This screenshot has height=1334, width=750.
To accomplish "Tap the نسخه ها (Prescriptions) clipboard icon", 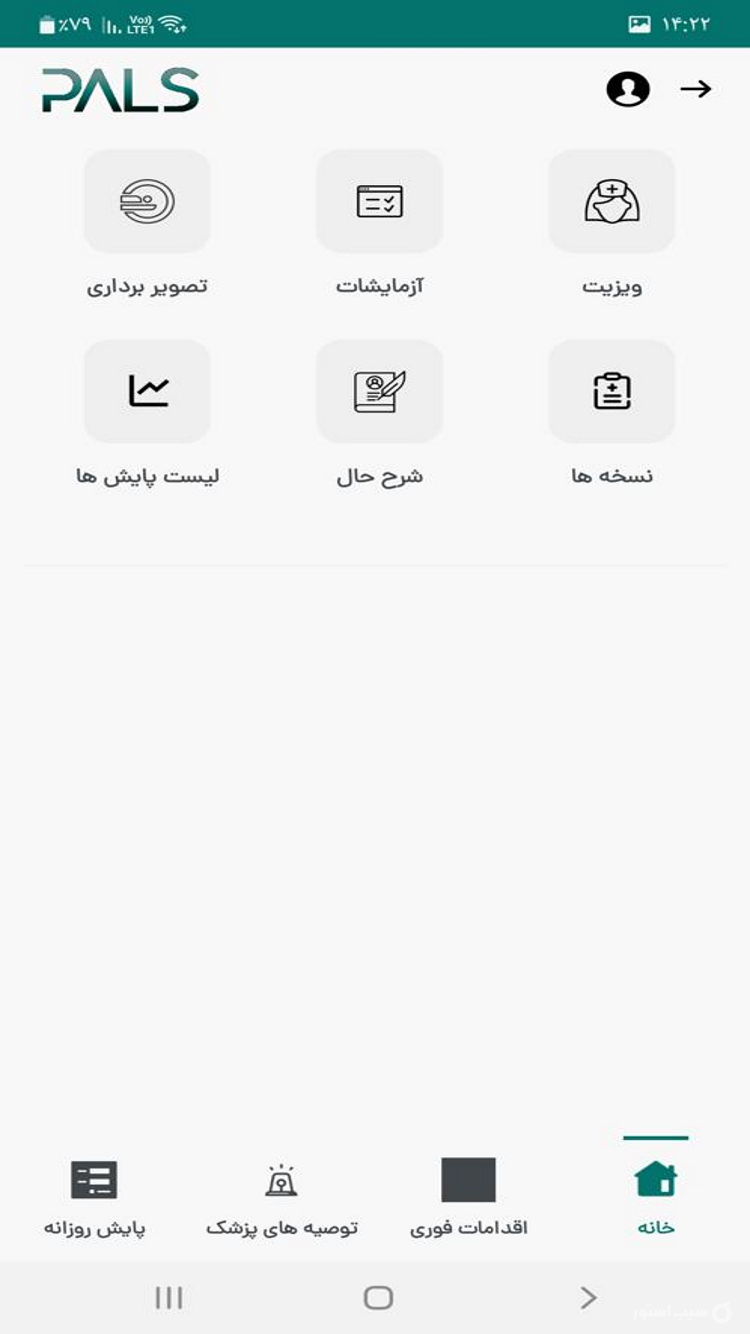I will 611,391.
